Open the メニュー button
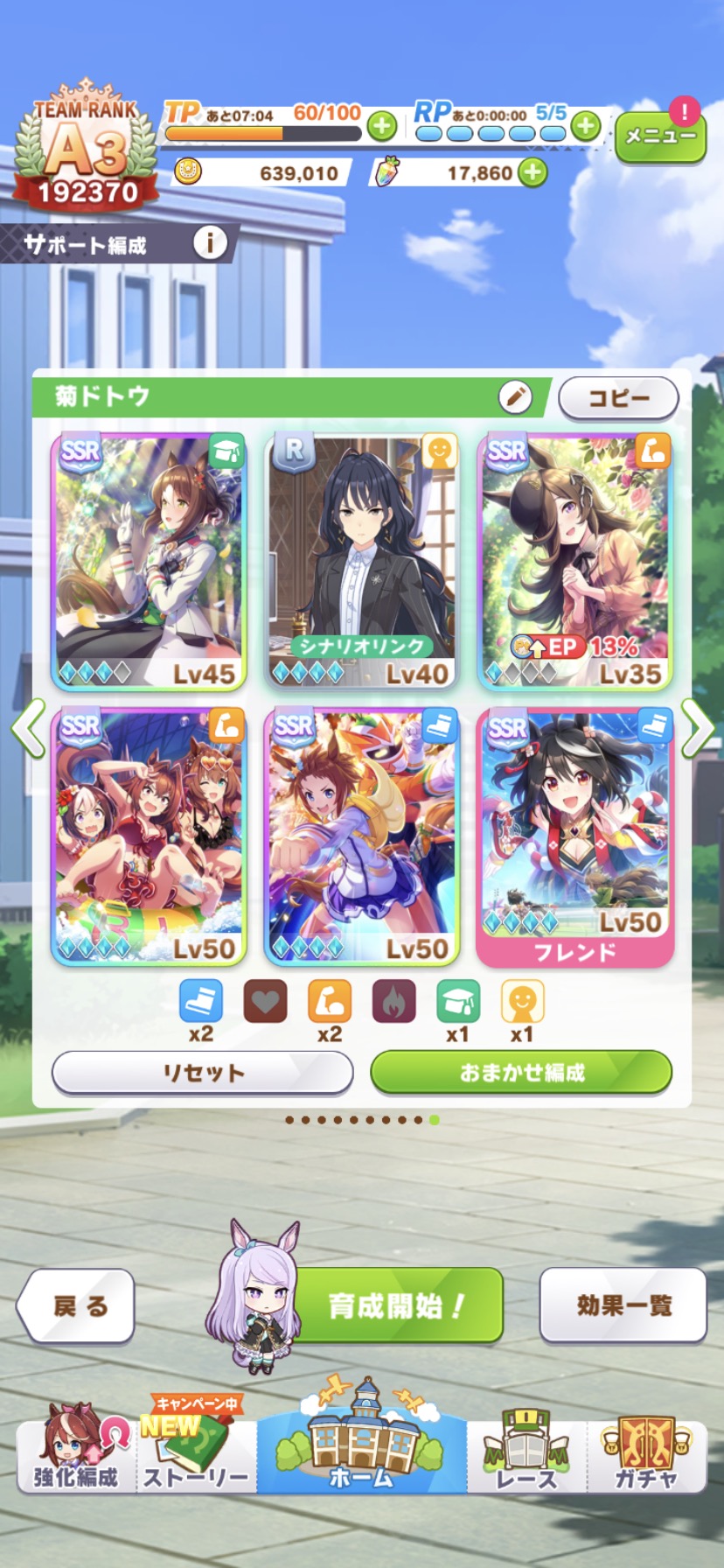Image resolution: width=724 pixels, height=1568 pixels. [660, 136]
